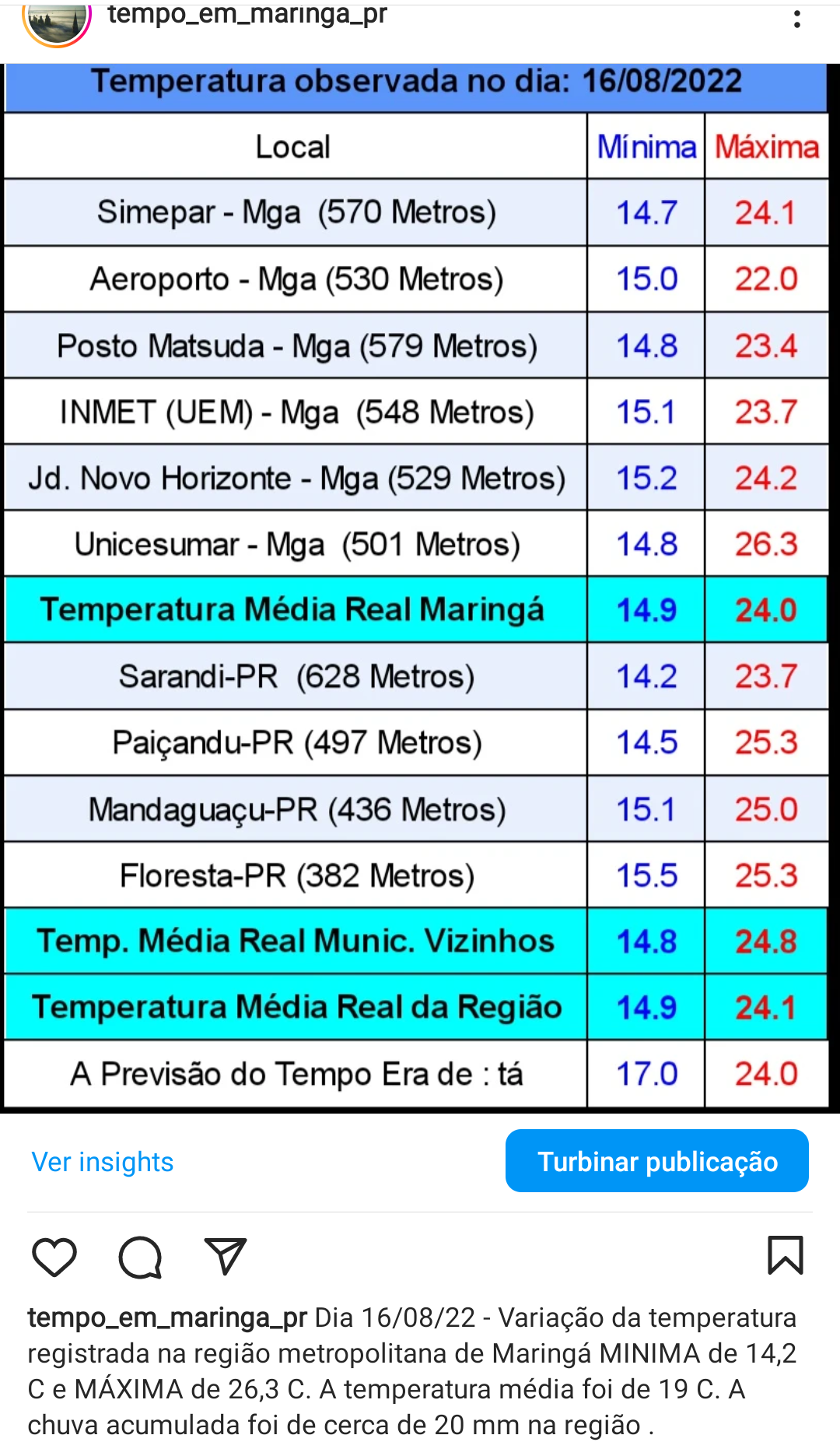Open tempo_em_maringa_pr username in the caption

coord(168,1318)
